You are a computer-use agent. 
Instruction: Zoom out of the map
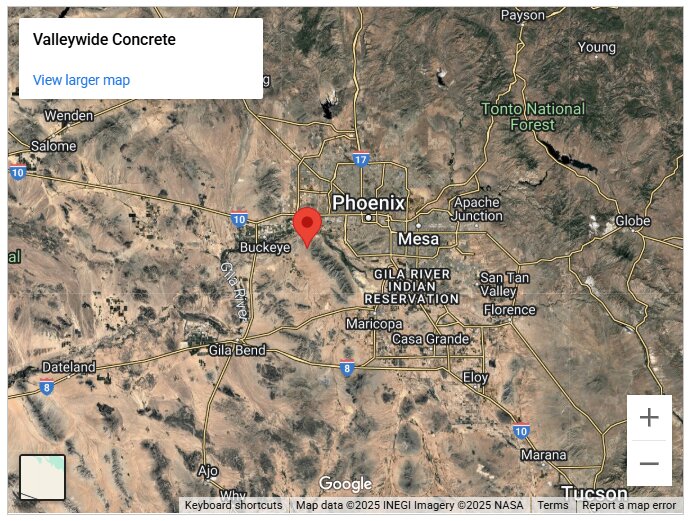coord(649,464)
